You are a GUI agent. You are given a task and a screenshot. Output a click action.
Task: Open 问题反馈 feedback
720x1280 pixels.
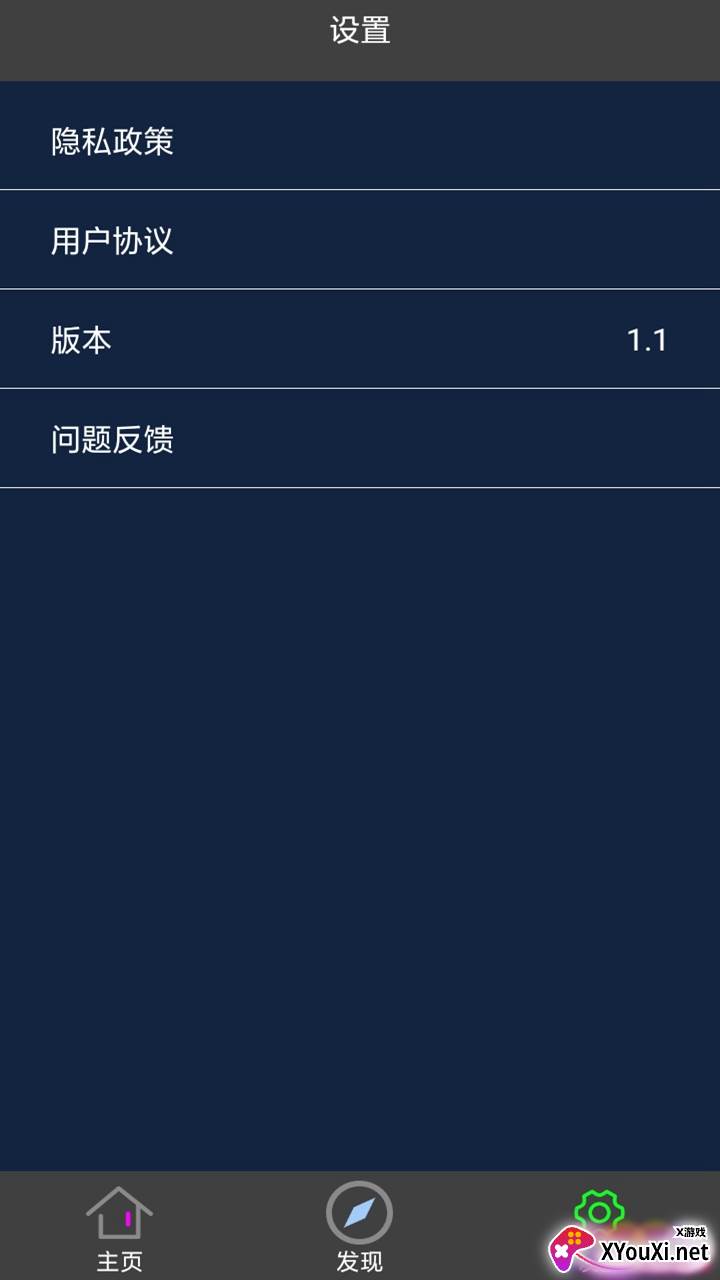pyautogui.click(x=360, y=439)
